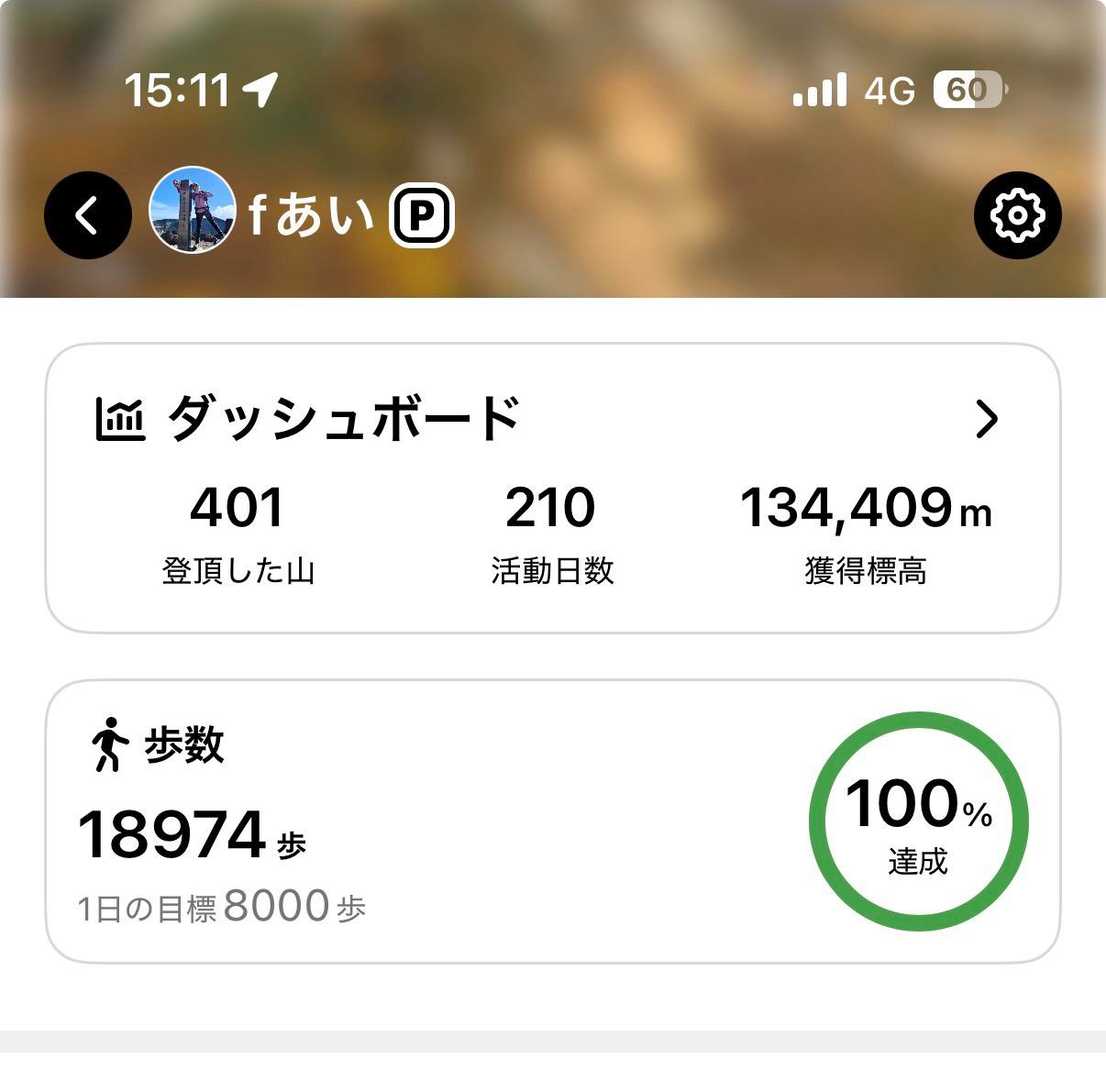The width and height of the screenshot is (1106, 1079).
Task: Tap the premium P badge
Action: point(422,216)
